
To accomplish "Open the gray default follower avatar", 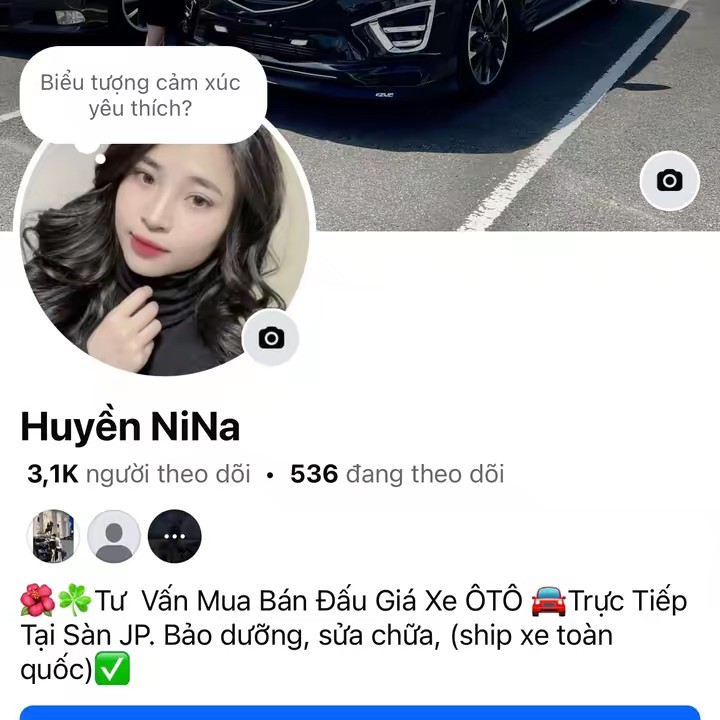I will [x=114, y=537].
